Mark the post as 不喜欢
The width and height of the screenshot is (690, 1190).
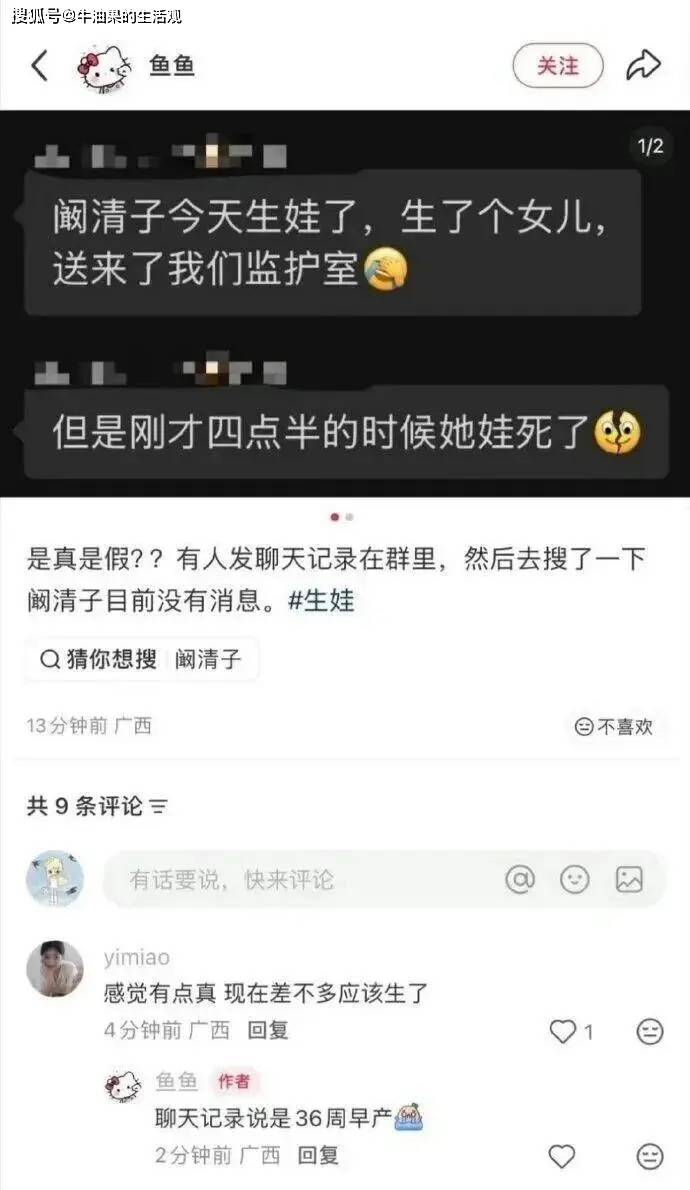[613, 726]
